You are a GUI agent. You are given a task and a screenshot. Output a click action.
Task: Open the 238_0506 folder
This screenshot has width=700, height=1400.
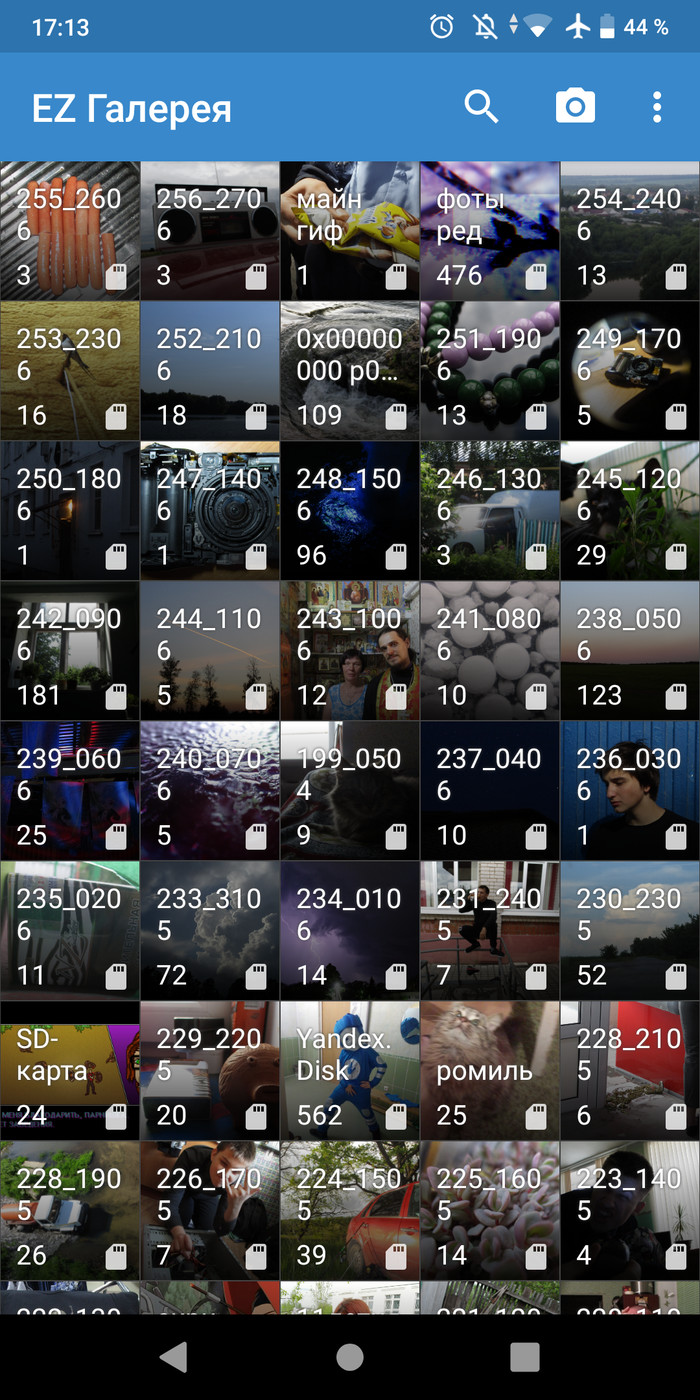630,651
